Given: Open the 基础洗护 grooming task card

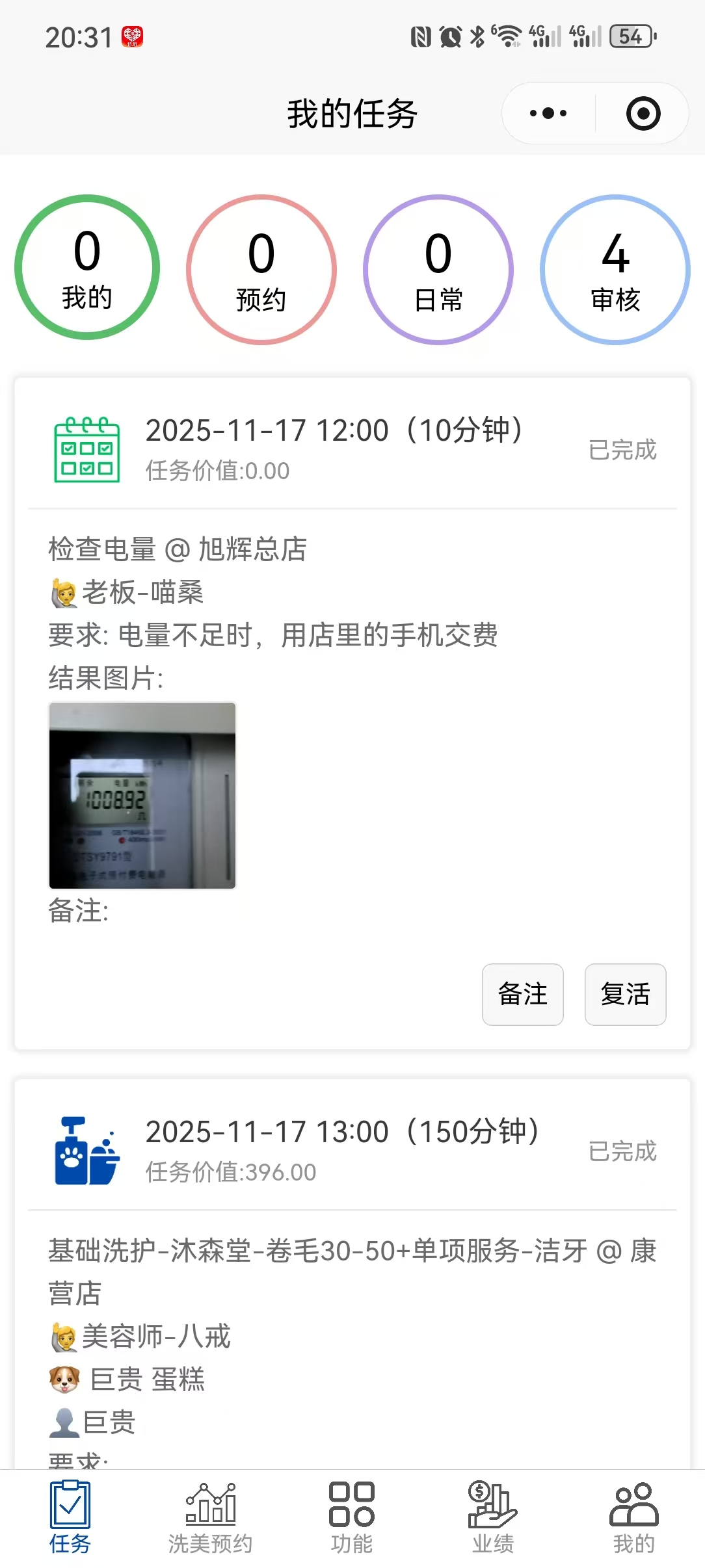Looking at the screenshot, I should [x=351, y=1151].
